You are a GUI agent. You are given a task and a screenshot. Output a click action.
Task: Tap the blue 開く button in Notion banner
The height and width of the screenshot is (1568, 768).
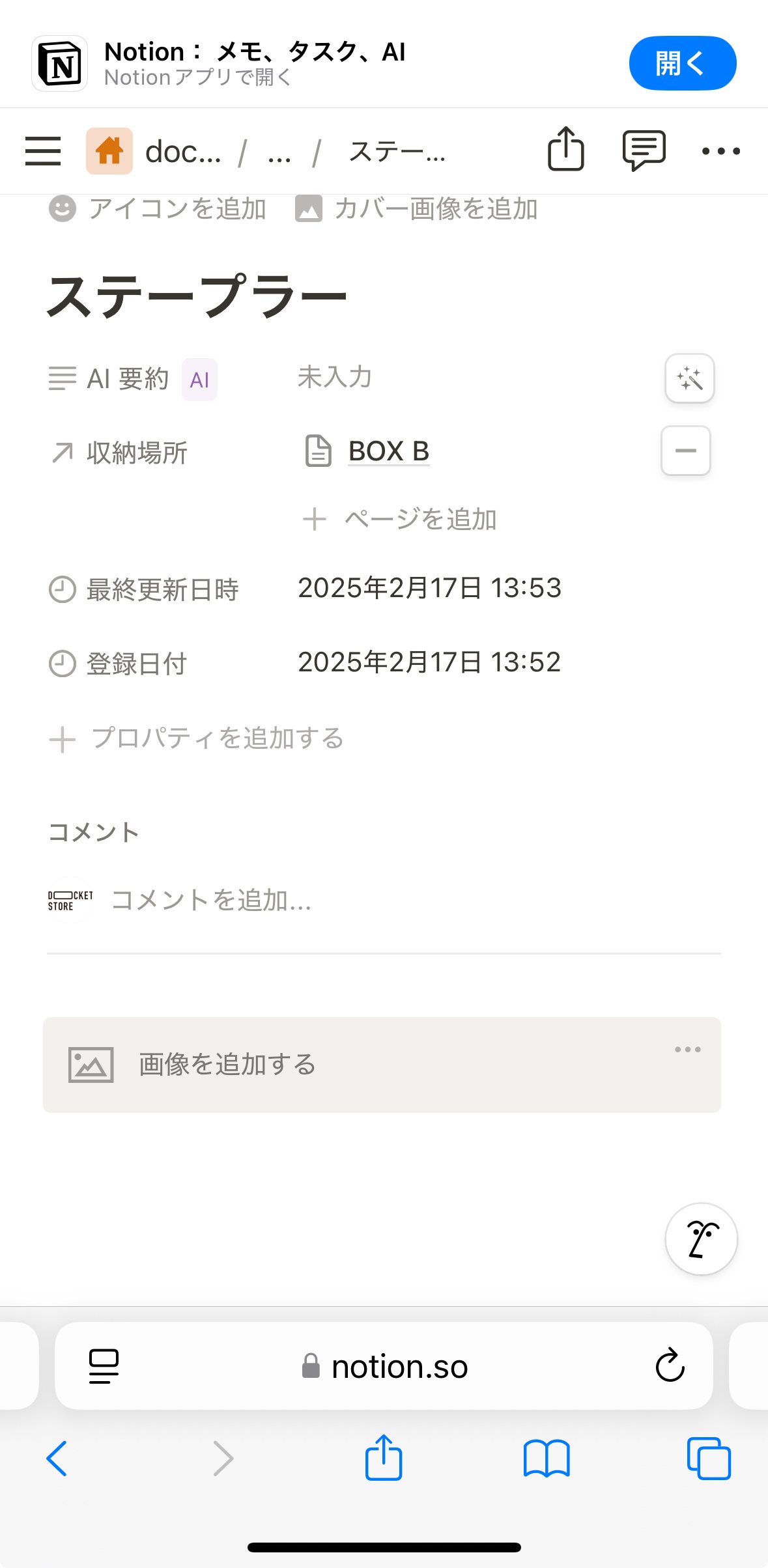point(682,63)
